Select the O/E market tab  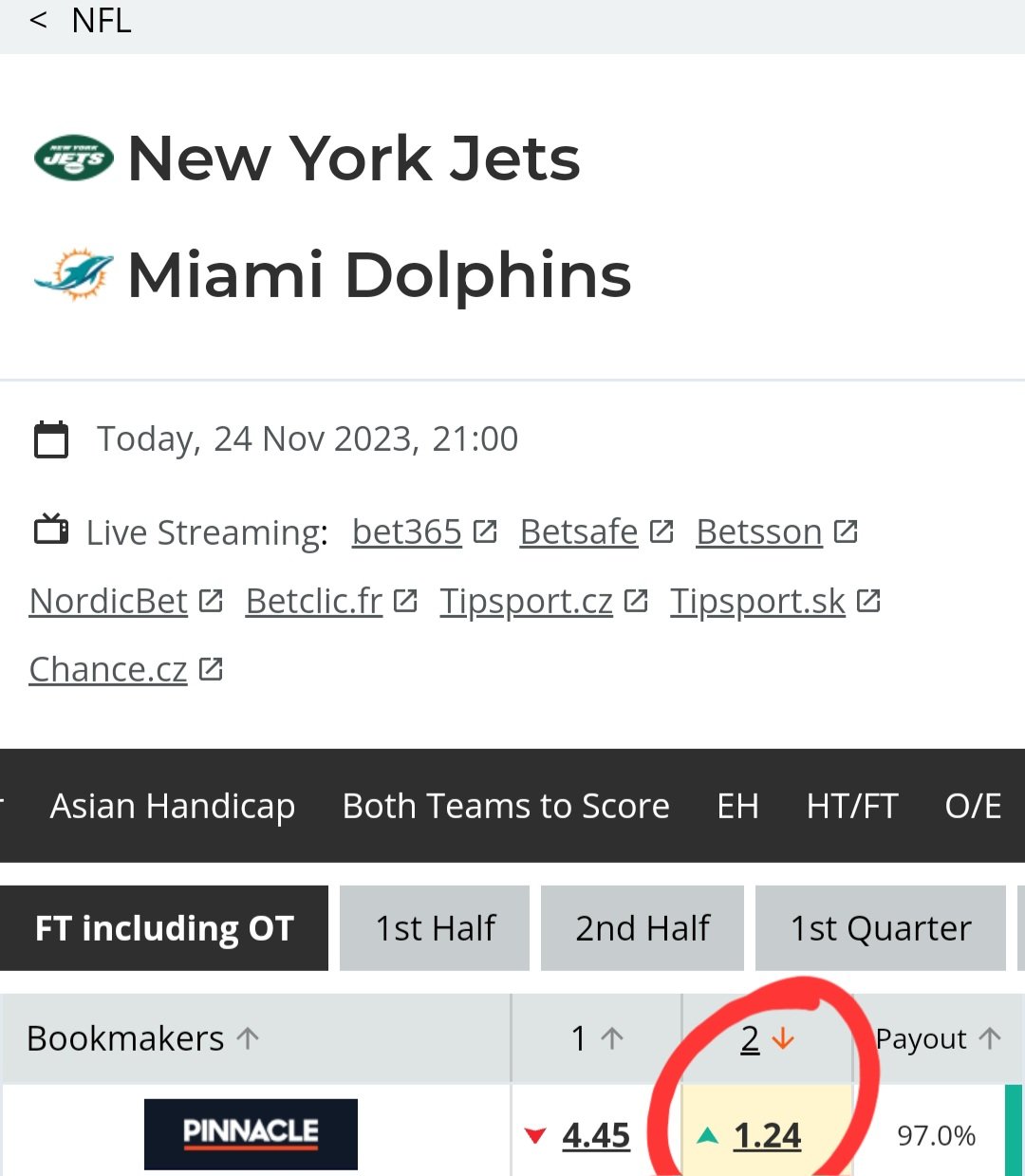(x=972, y=806)
